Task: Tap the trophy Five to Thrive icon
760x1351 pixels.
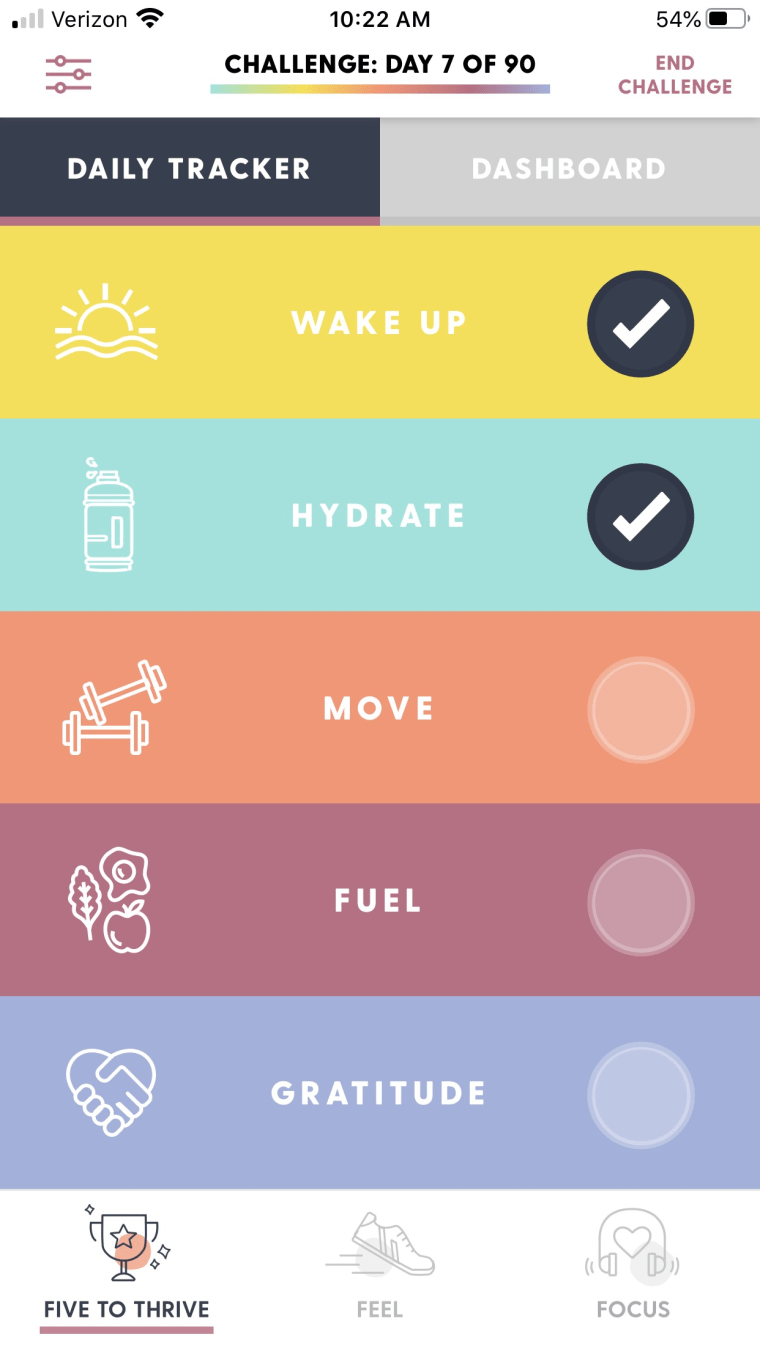Action: click(125, 1245)
